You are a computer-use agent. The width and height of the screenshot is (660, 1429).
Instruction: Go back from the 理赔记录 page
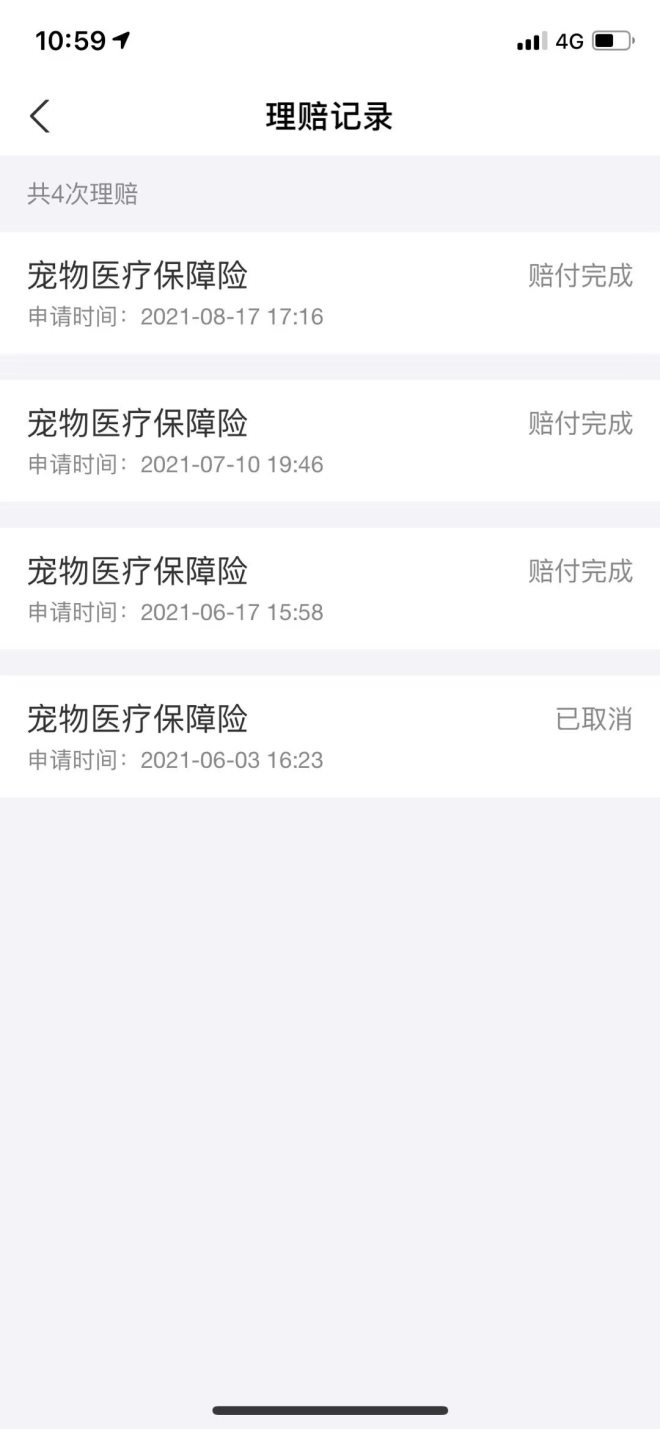click(x=39, y=116)
